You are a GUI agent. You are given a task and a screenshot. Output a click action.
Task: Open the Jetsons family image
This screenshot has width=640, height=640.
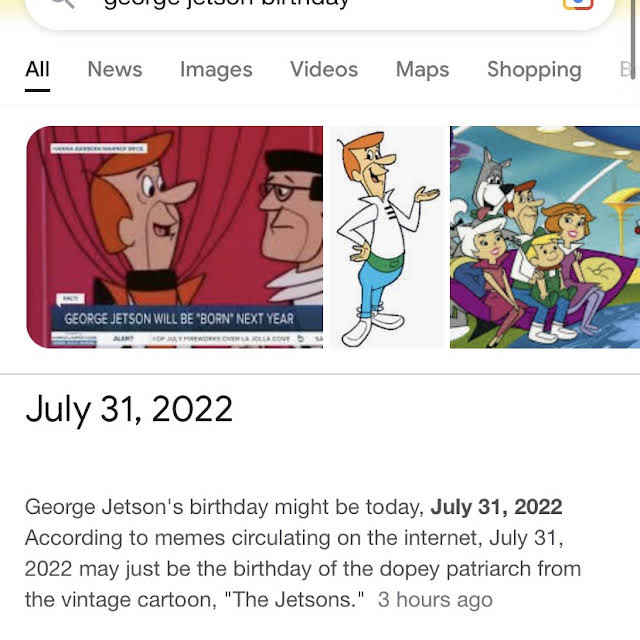545,237
